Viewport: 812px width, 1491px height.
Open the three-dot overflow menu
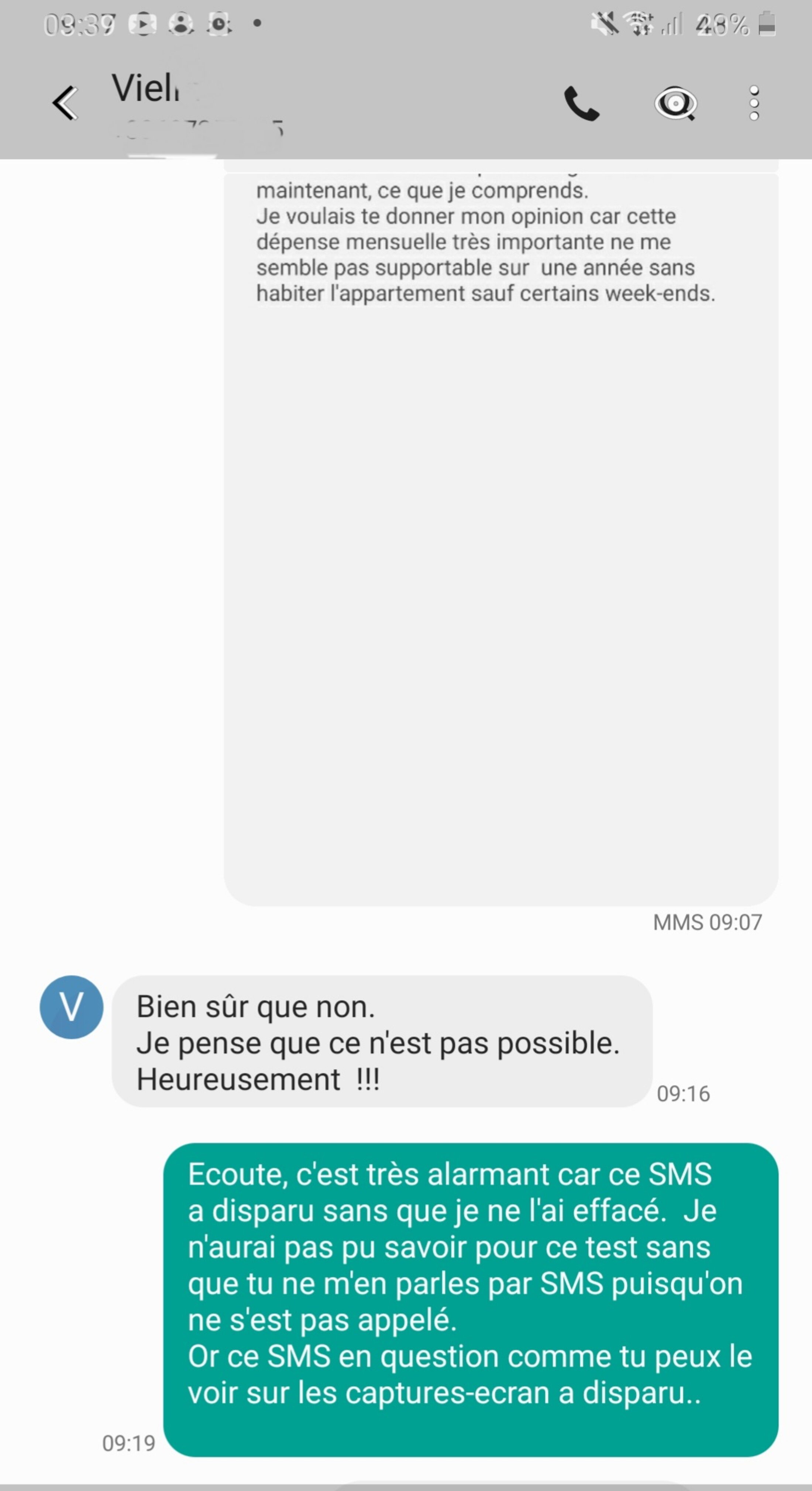(x=754, y=104)
